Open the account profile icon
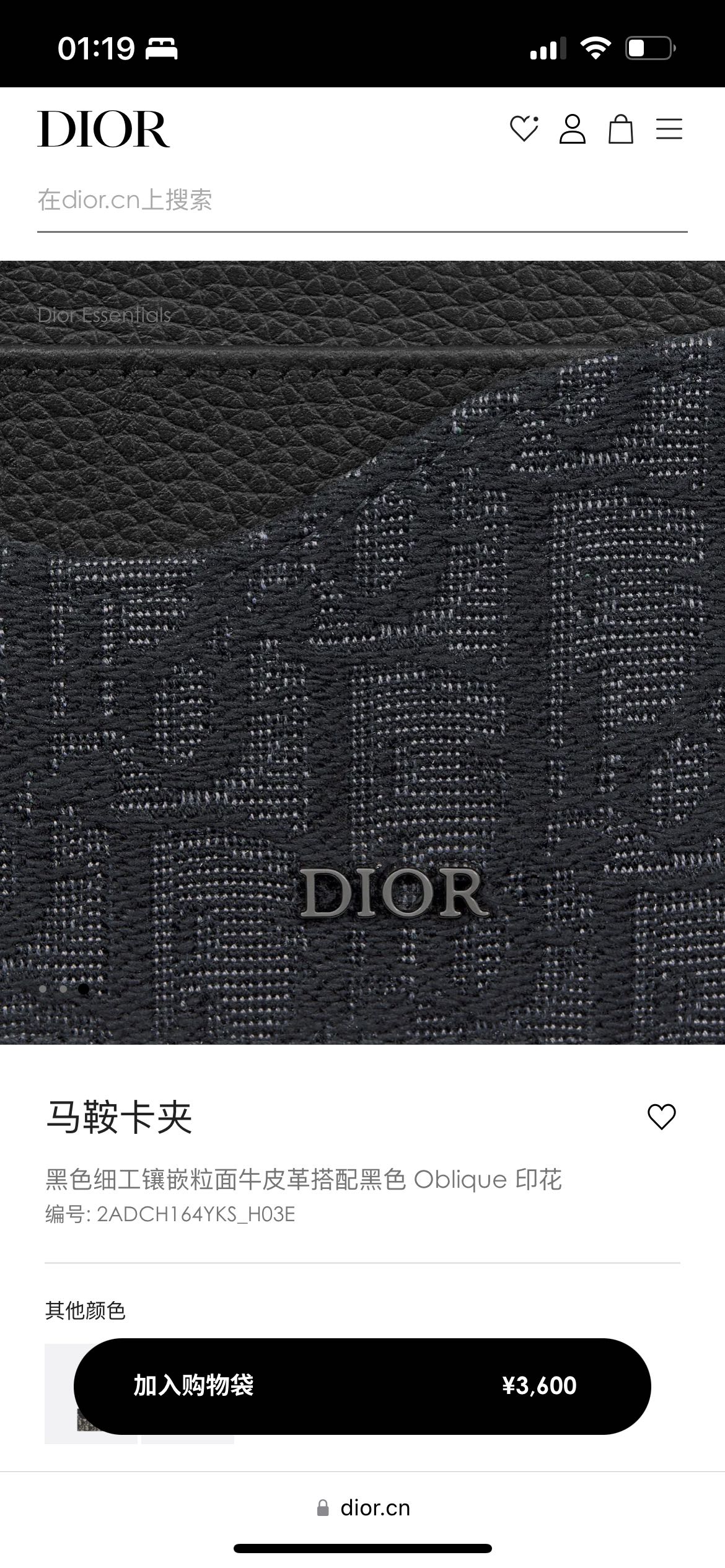This screenshot has width=725, height=1568. 572,129
